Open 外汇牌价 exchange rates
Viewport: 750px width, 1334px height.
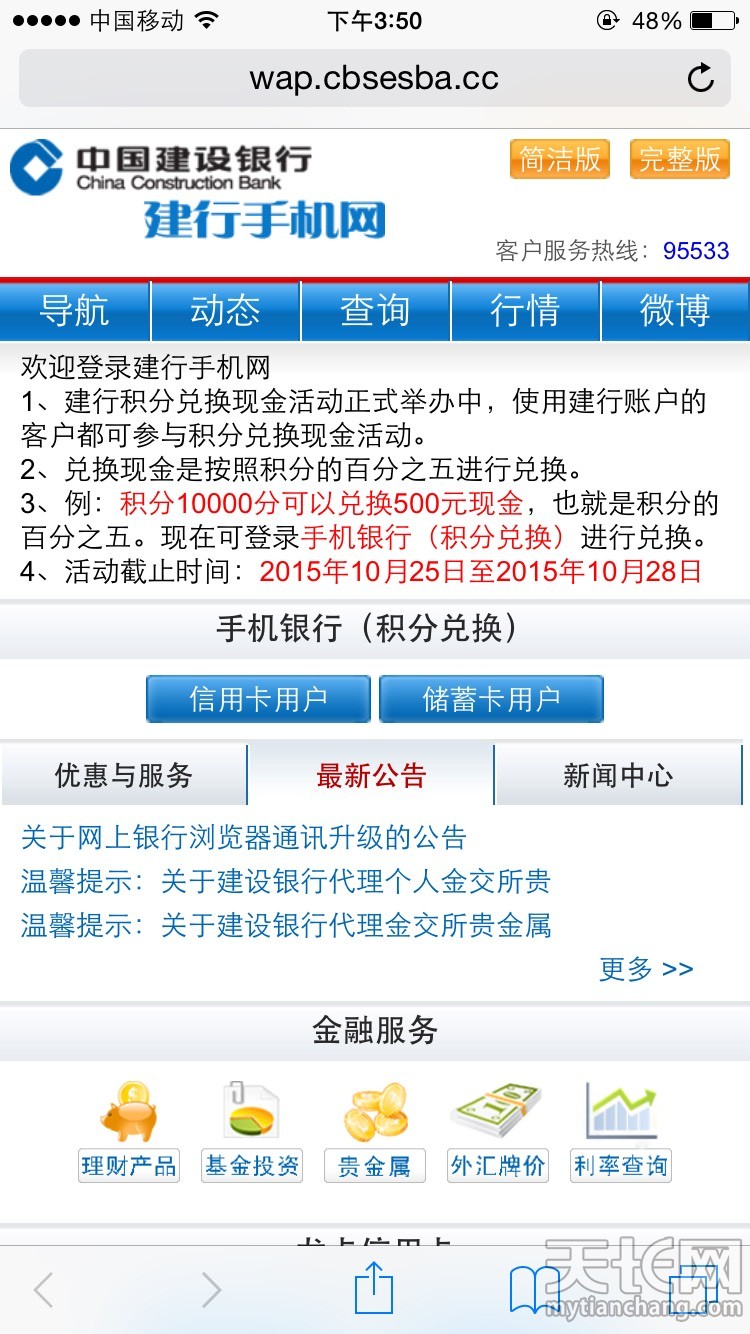click(x=497, y=1132)
